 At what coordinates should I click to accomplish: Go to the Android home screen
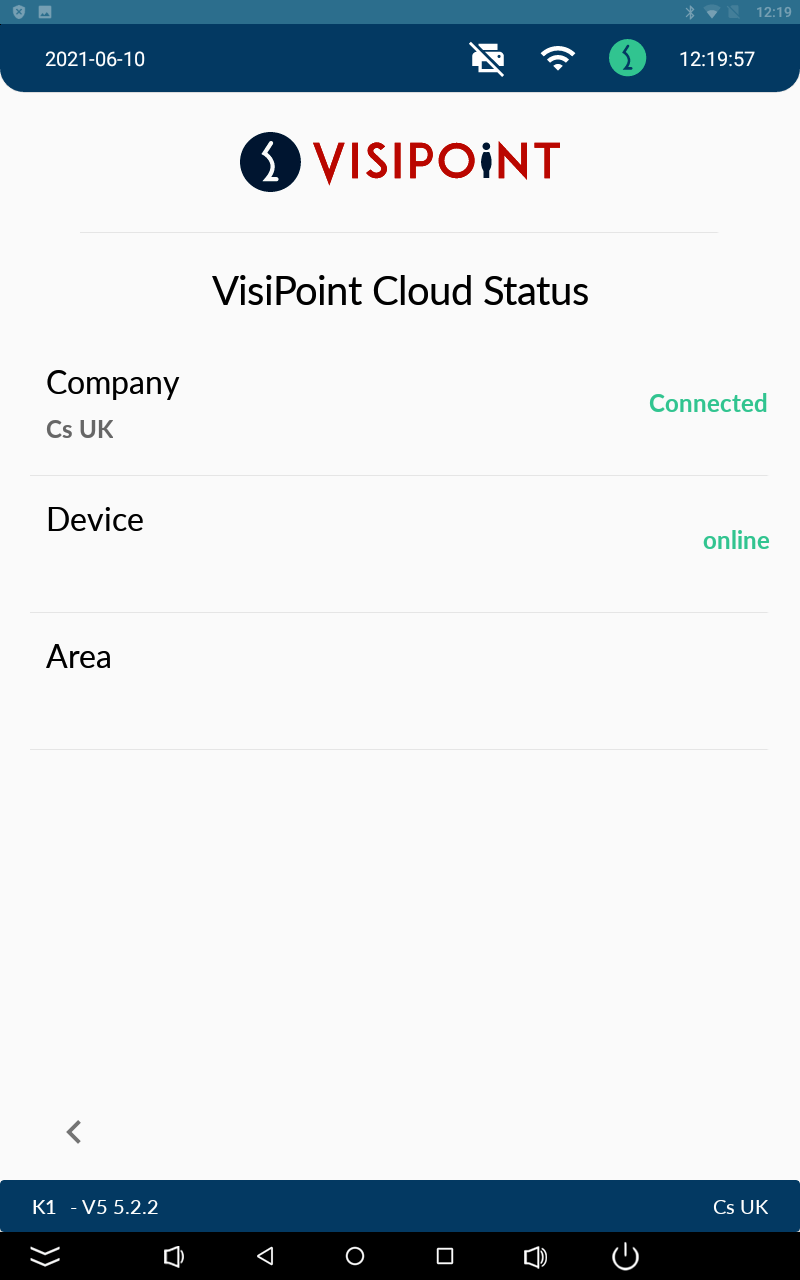coord(355,1256)
